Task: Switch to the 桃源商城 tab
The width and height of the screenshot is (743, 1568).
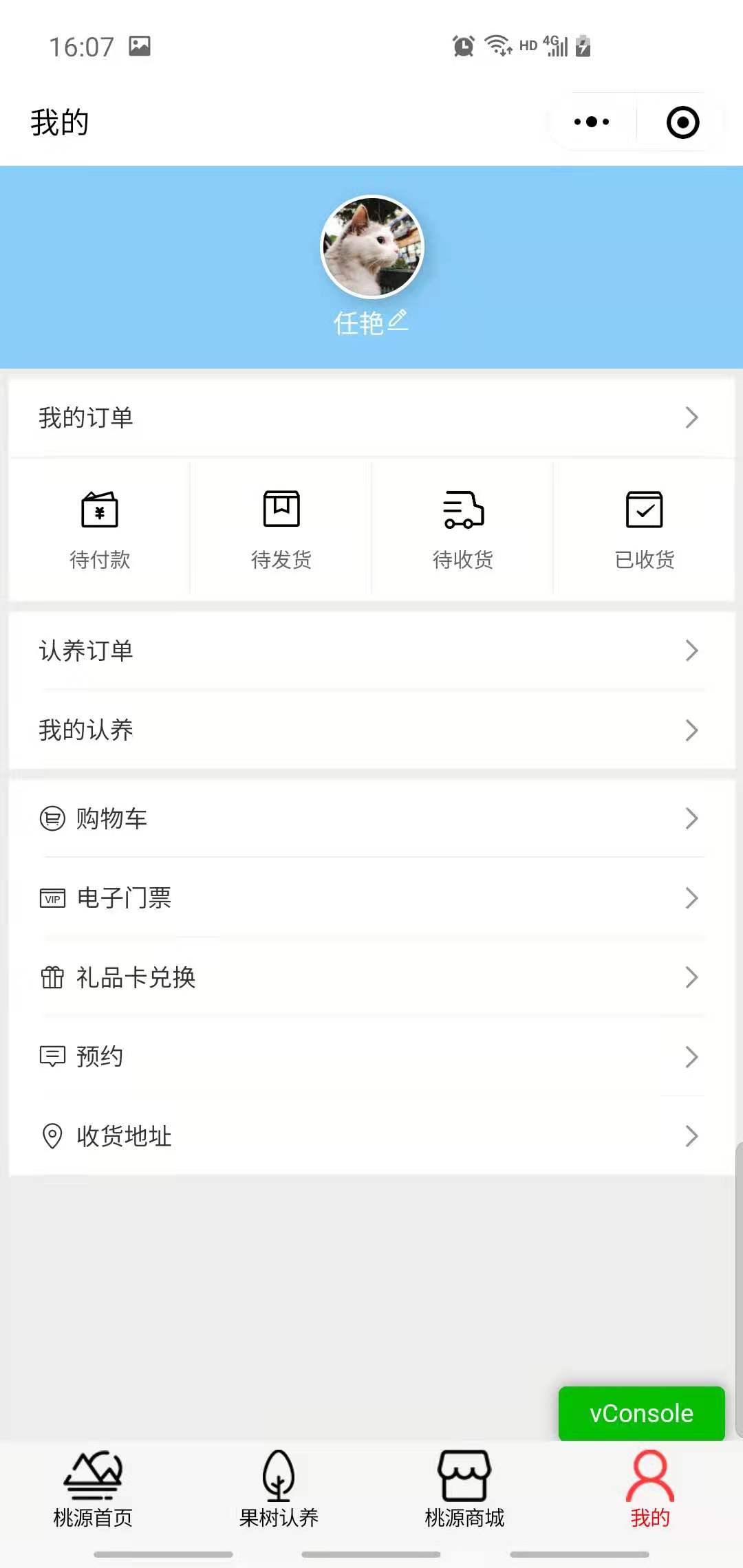Action: pos(464,1489)
